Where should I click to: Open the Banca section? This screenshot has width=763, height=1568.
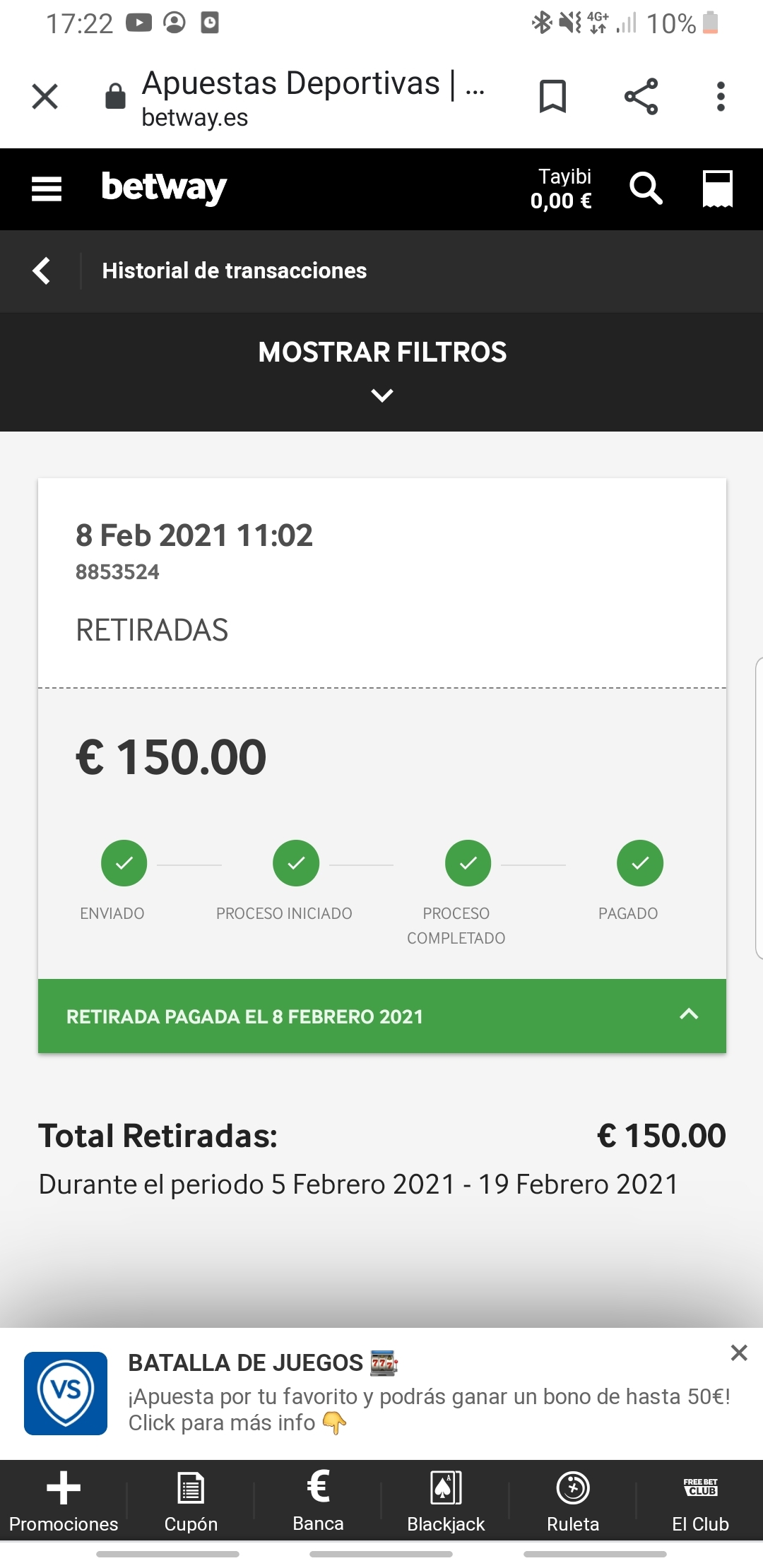(x=319, y=1501)
